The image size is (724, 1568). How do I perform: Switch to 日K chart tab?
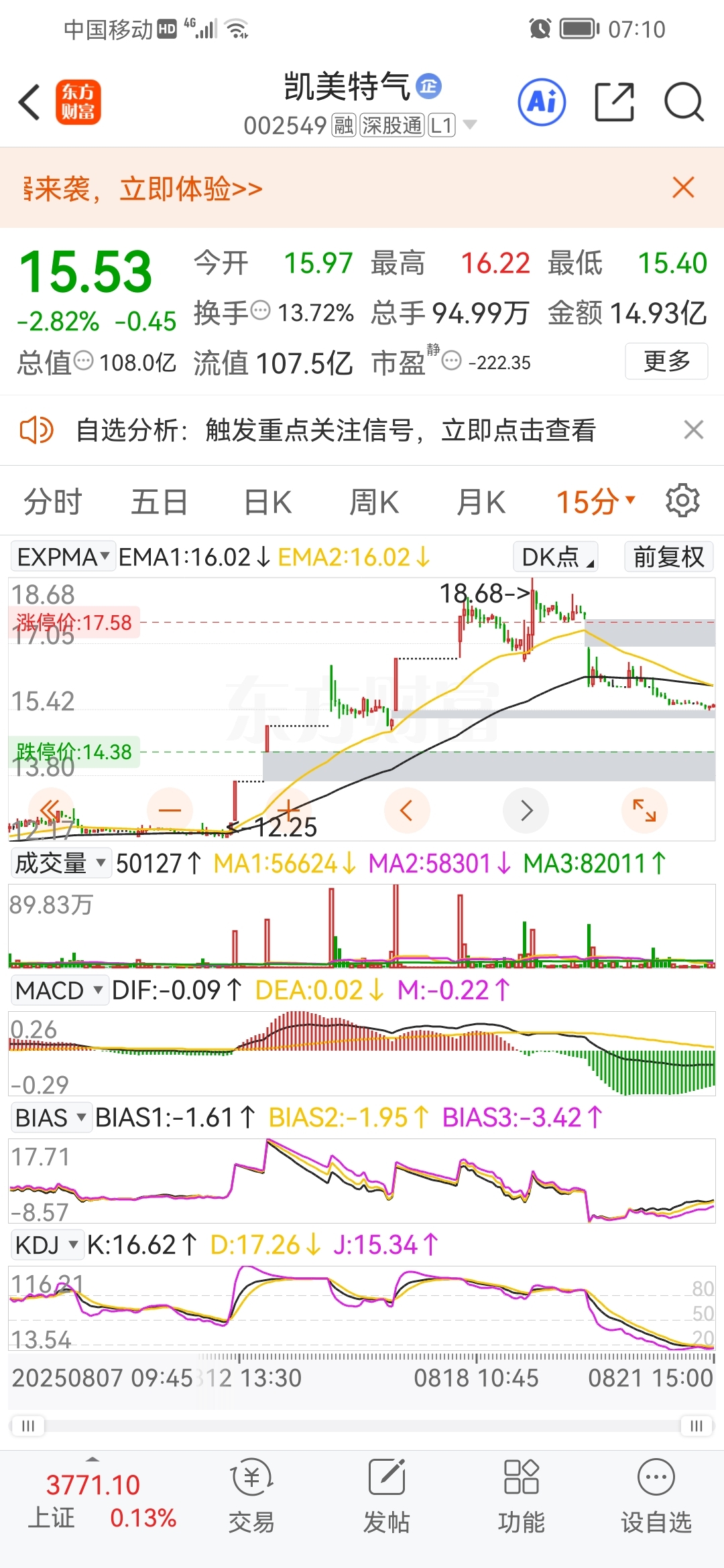coord(267,502)
